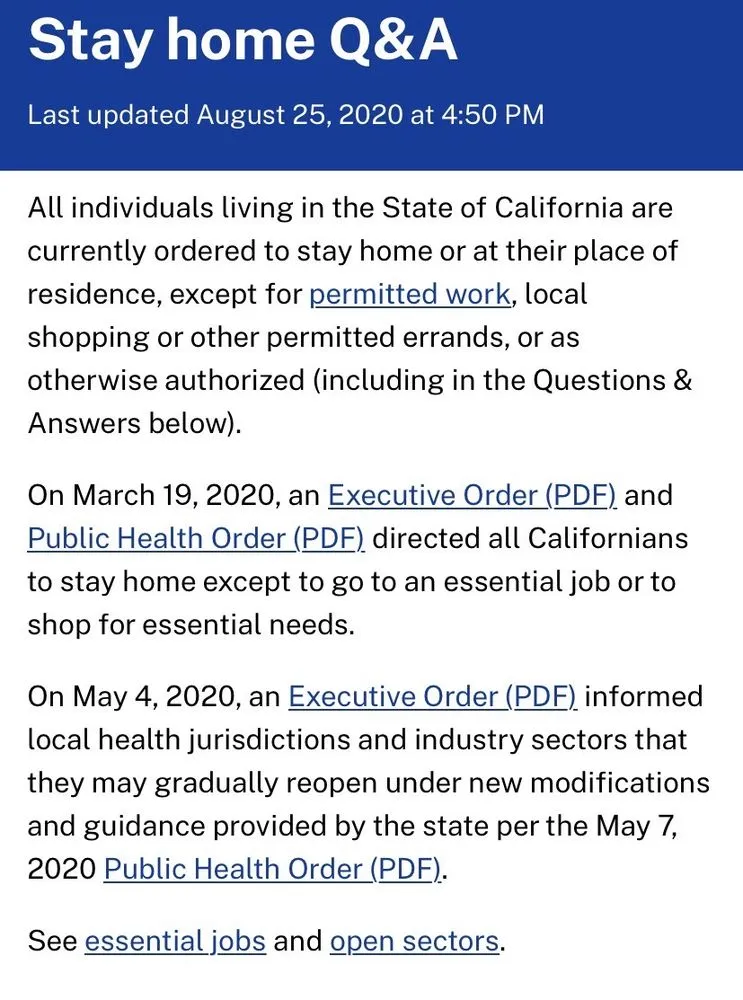Image resolution: width=743 pixels, height=1000 pixels.
Task: Open the May 4 Executive Order PDF
Action: (x=432, y=695)
